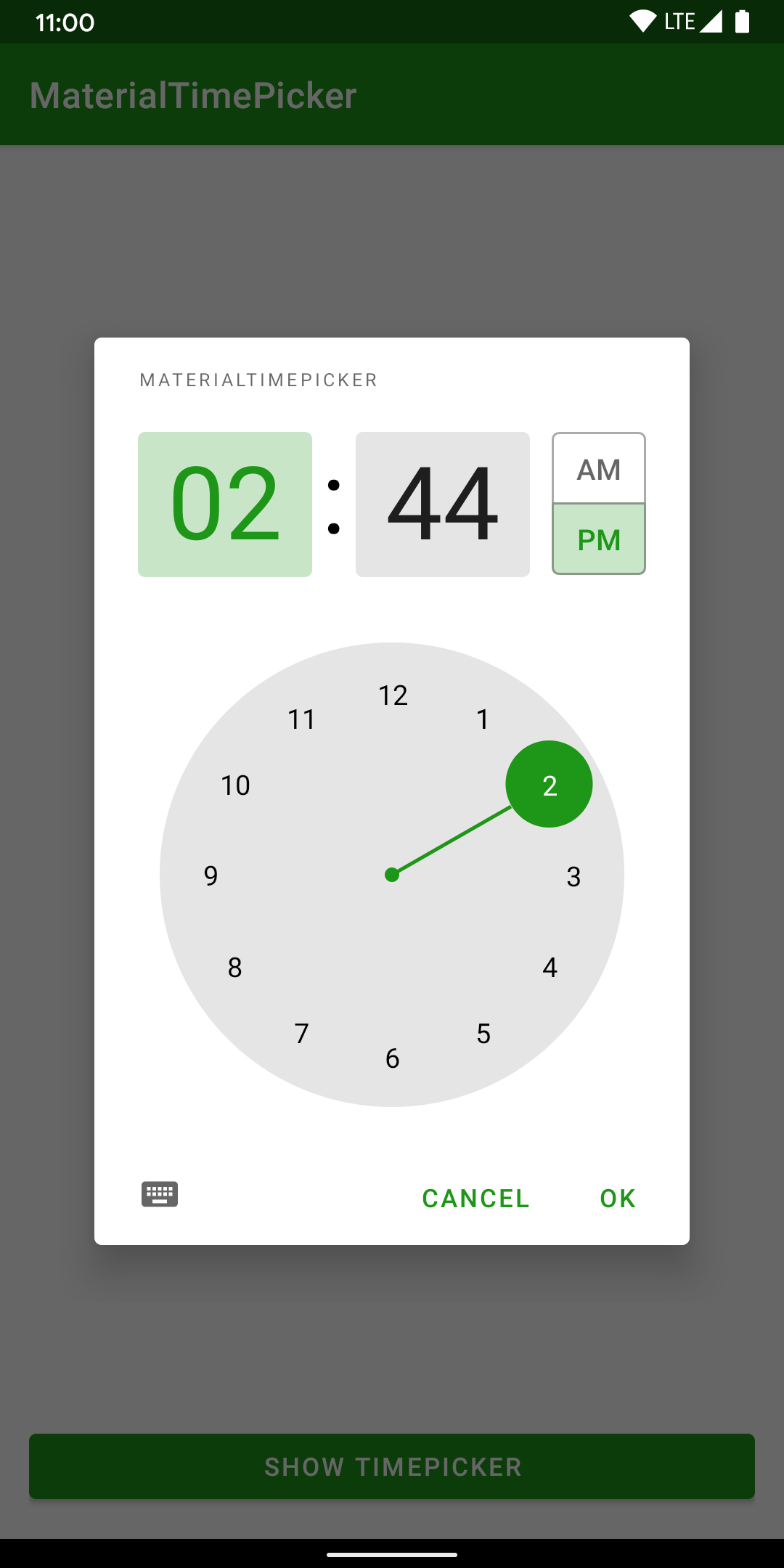The width and height of the screenshot is (784, 1568).
Task: Select 8 on the clock face
Action: pos(234,967)
